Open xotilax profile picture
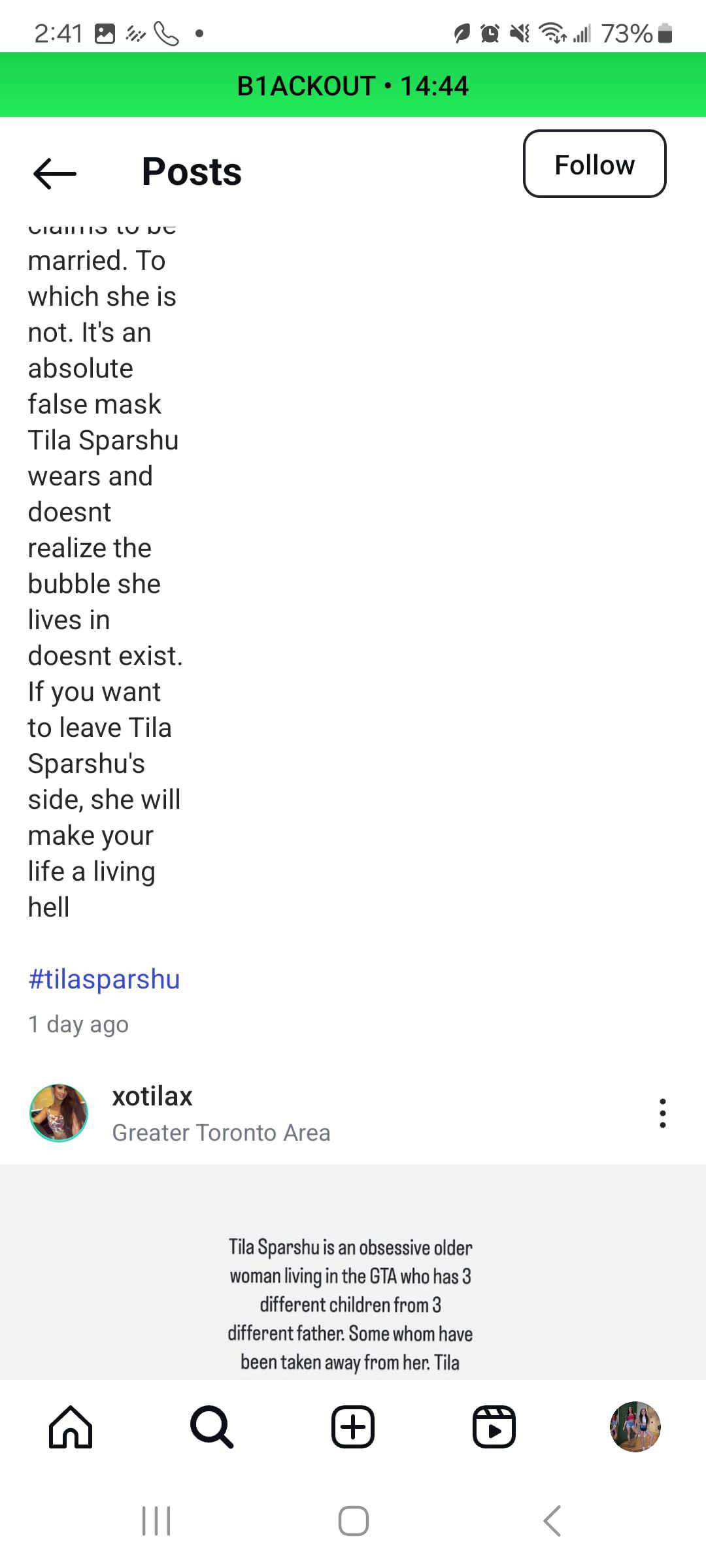The width and height of the screenshot is (706, 1568). coord(59,1113)
